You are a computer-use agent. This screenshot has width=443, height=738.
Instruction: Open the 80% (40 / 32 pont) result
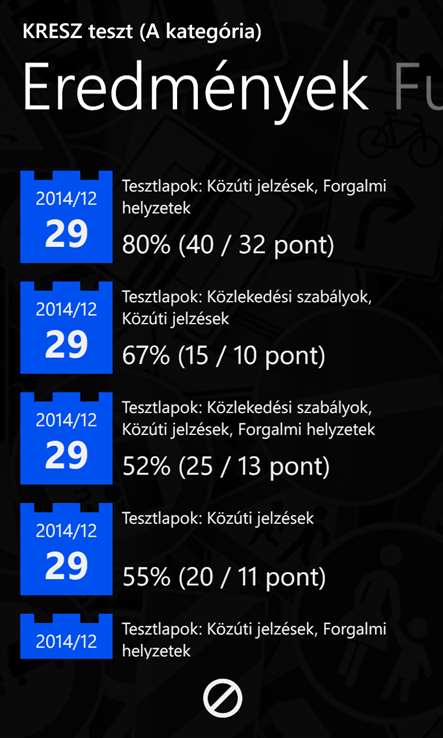(221, 217)
